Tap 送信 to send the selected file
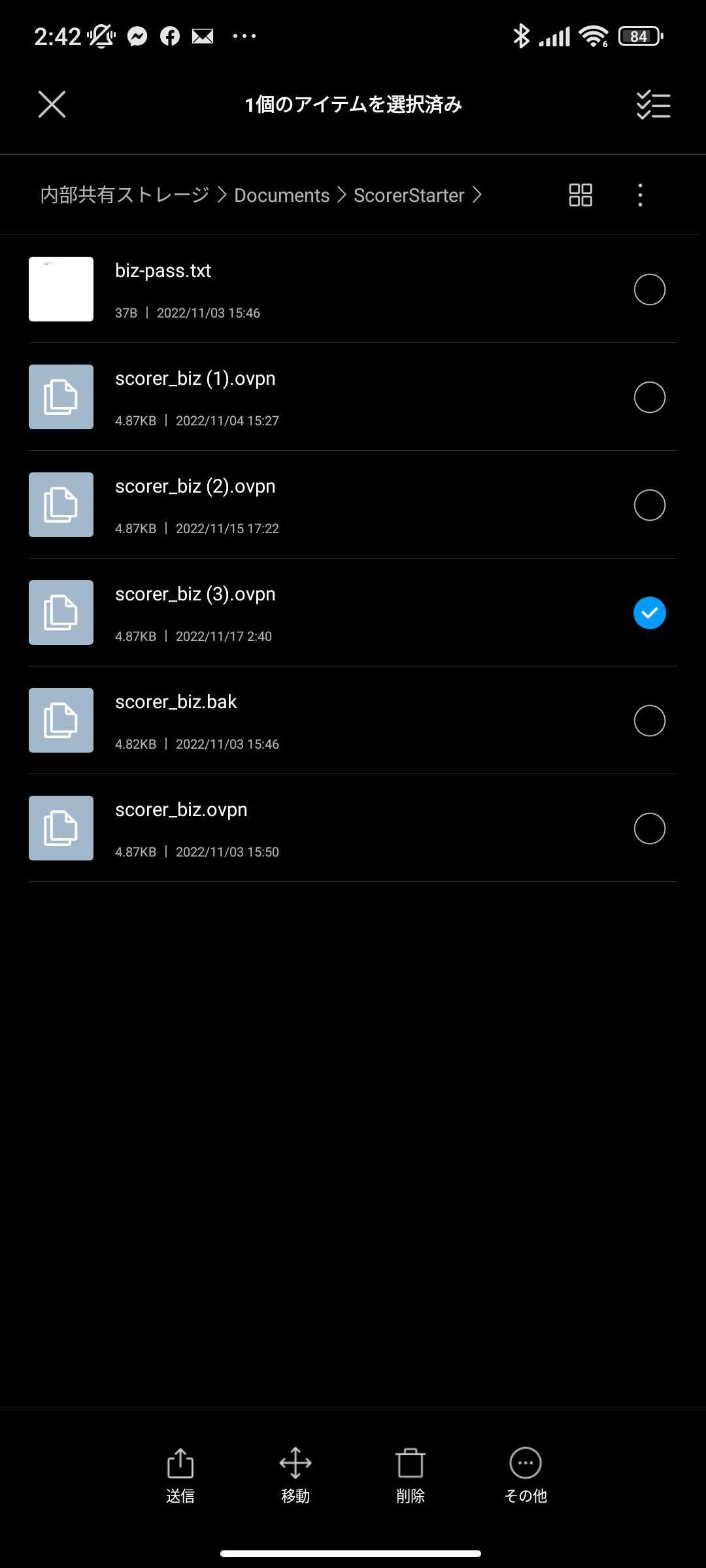Screen dimensions: 706x1568 [x=180, y=1475]
